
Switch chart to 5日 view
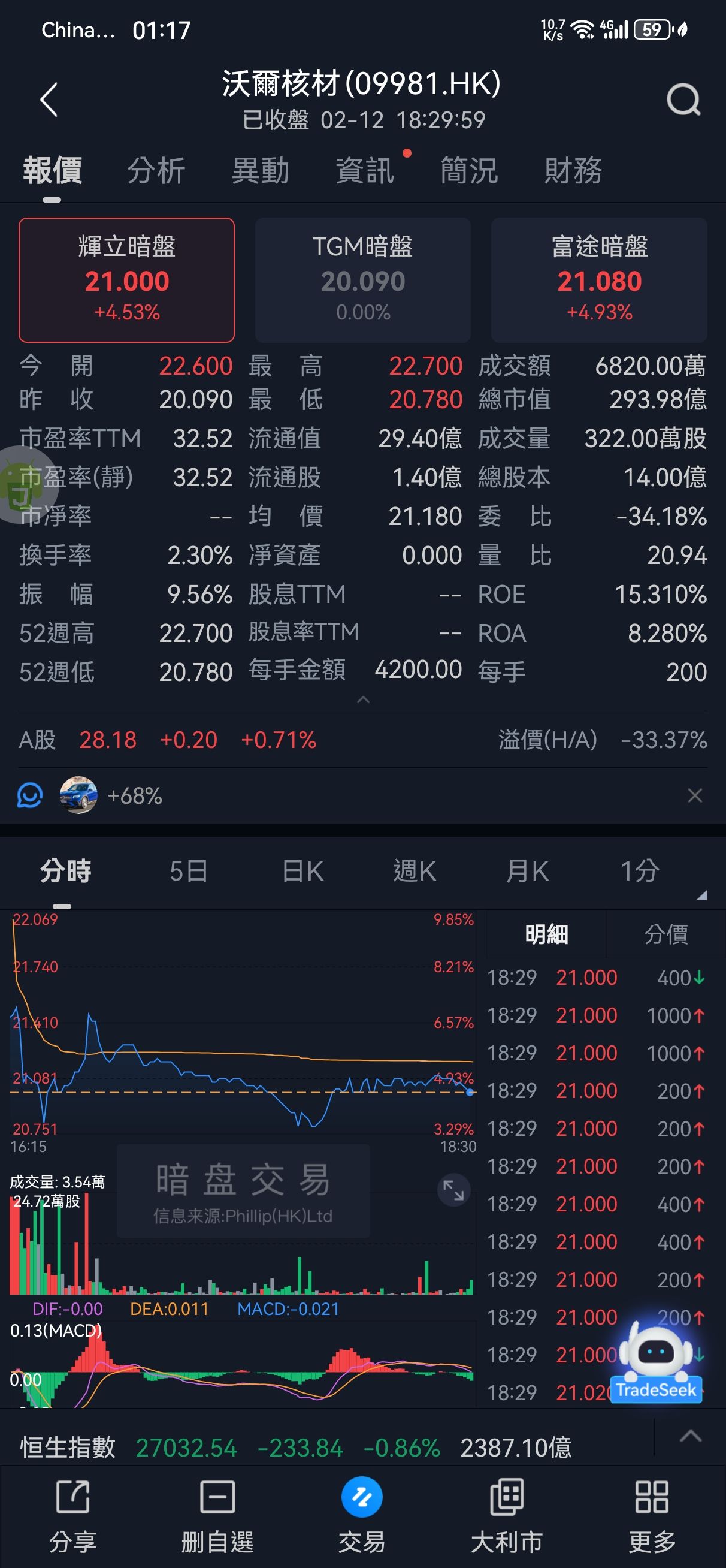pos(189,871)
